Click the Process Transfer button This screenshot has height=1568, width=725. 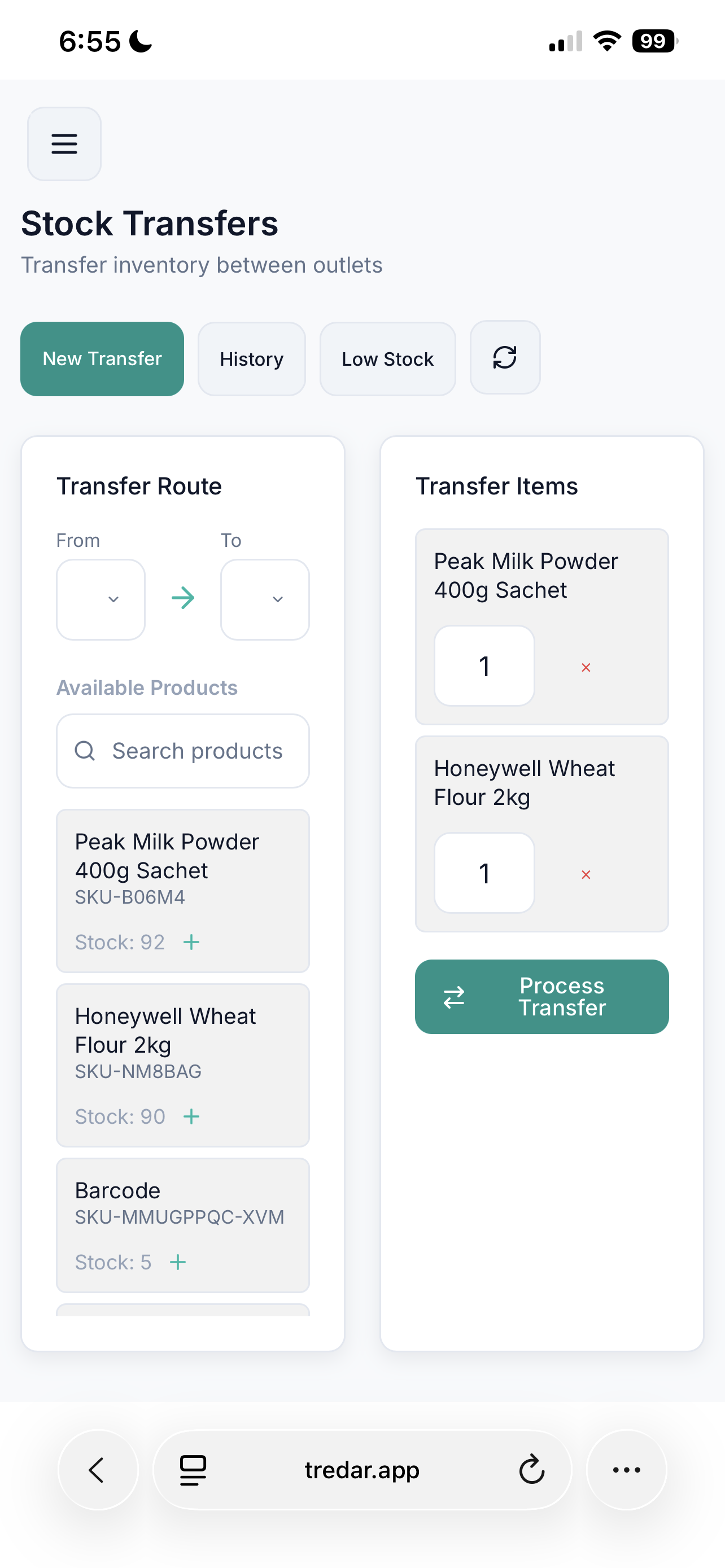point(541,996)
